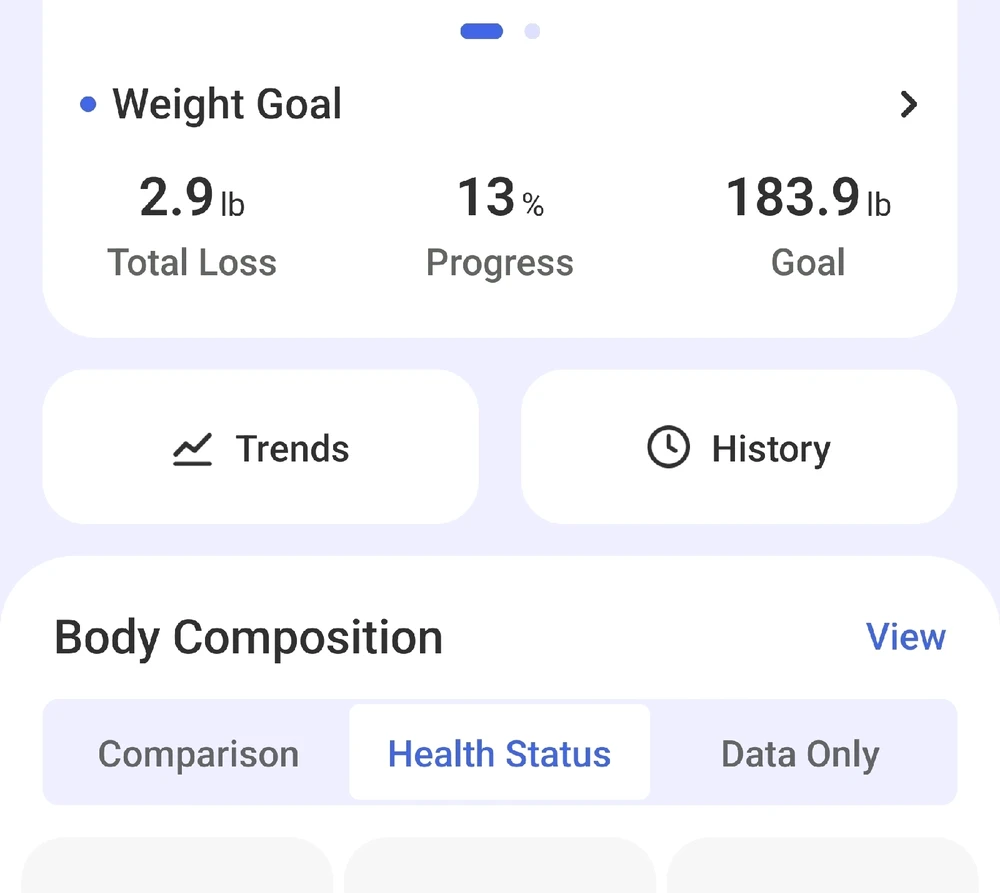Tap the second page indicator dot

(x=532, y=31)
